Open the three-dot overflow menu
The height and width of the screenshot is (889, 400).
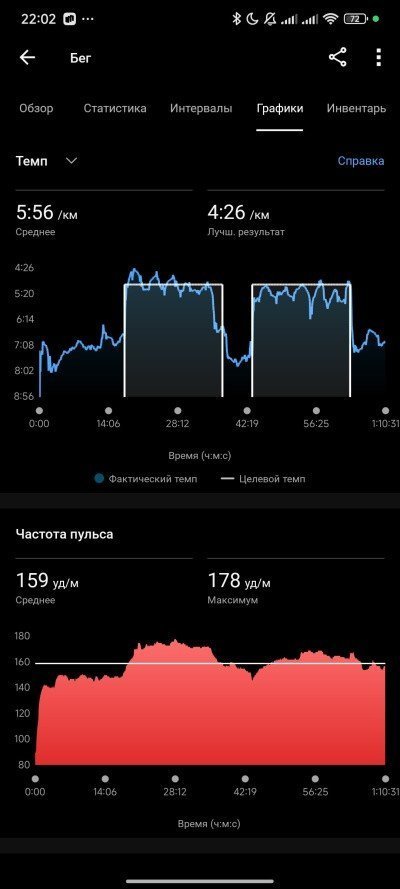(378, 57)
